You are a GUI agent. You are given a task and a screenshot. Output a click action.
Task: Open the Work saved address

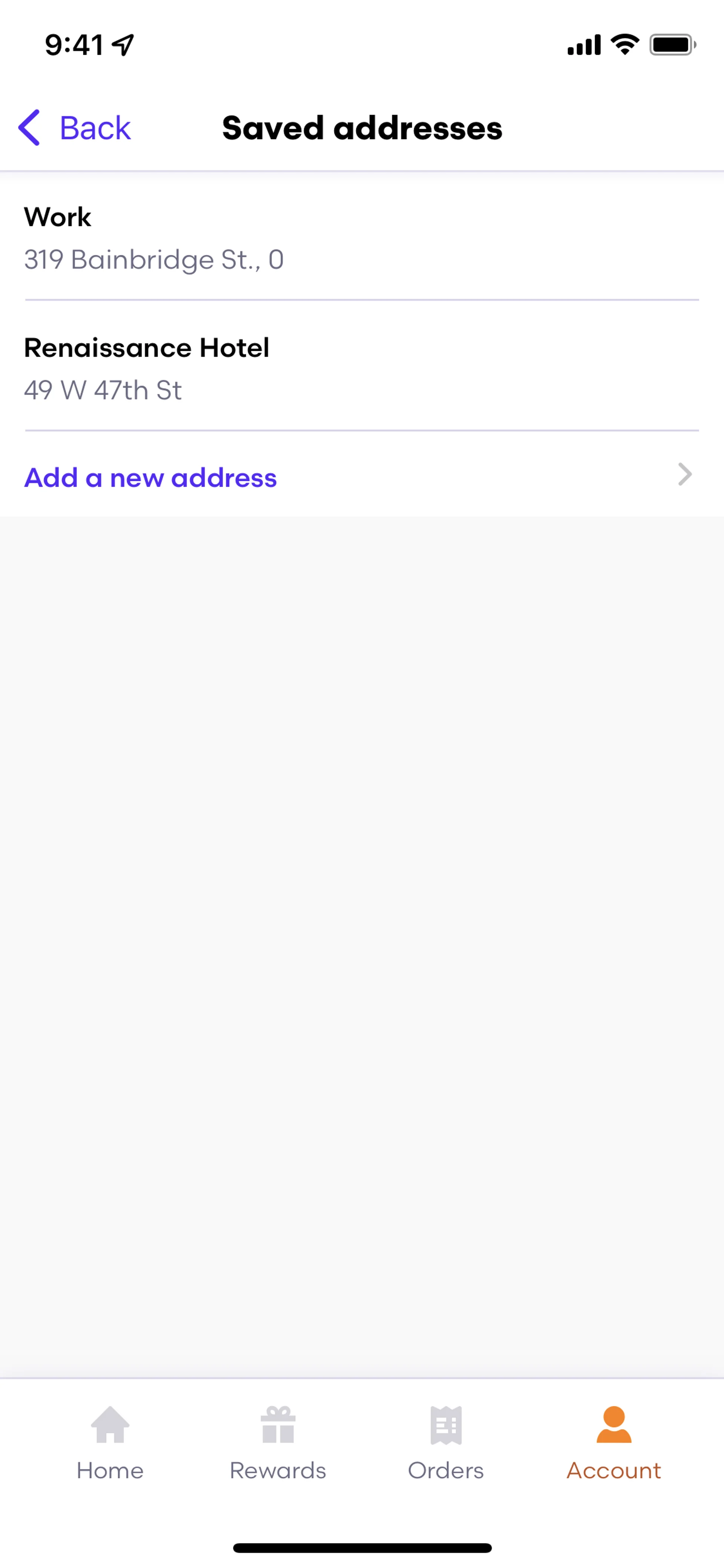tap(361, 238)
